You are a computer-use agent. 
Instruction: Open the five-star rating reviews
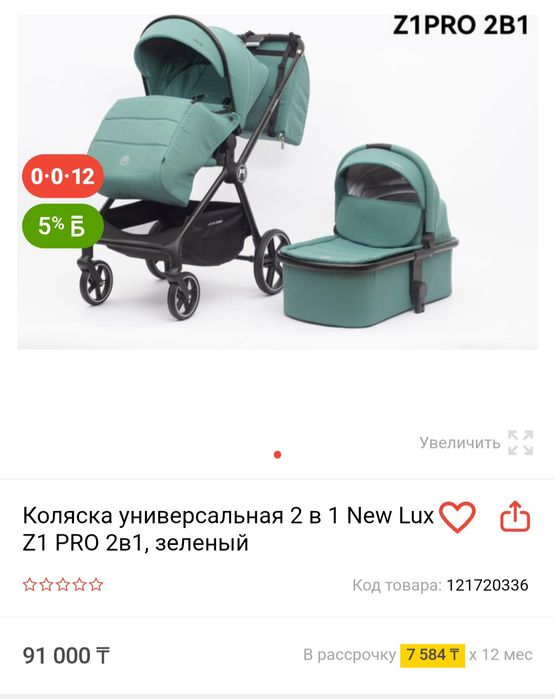(63, 584)
